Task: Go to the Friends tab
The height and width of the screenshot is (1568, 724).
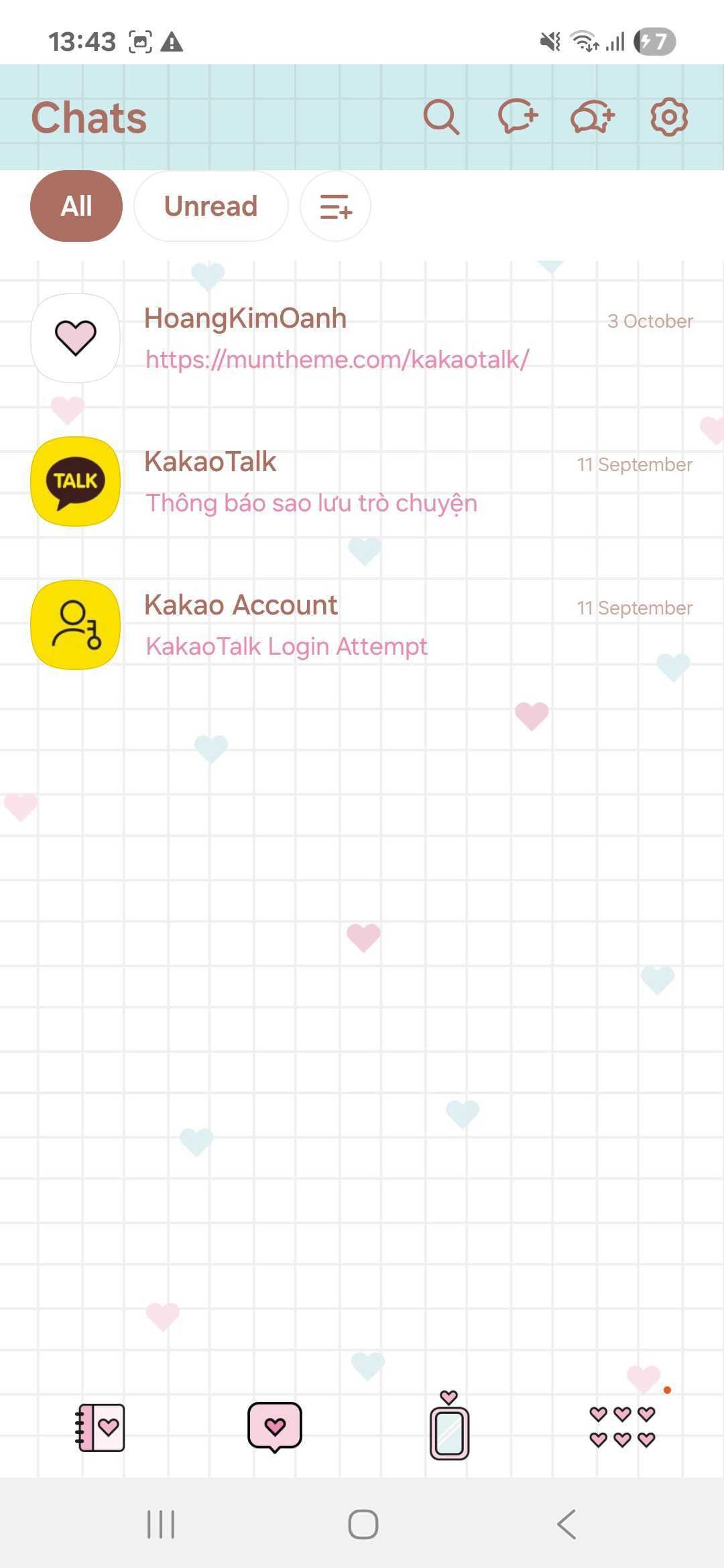Action: coord(100,1427)
